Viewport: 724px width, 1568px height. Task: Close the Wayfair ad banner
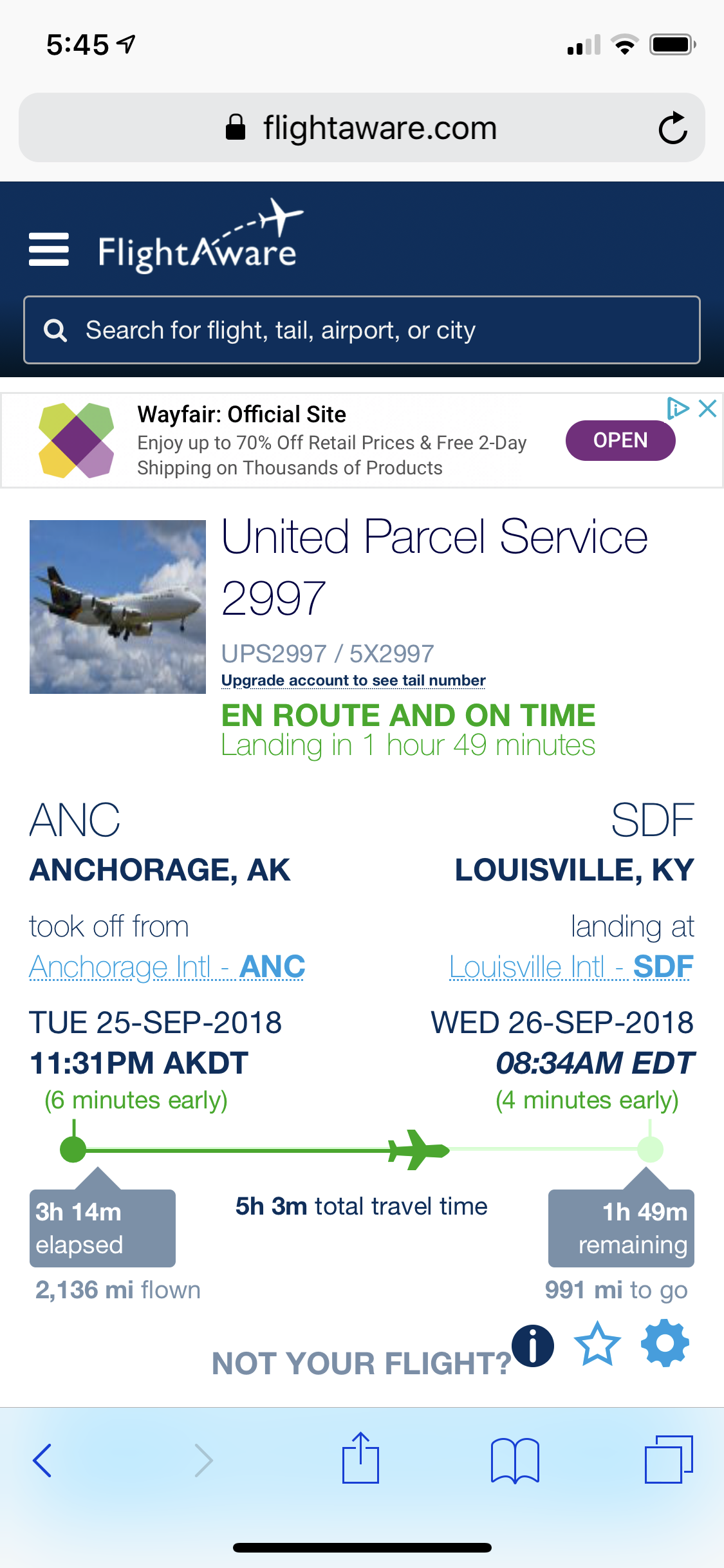(708, 408)
